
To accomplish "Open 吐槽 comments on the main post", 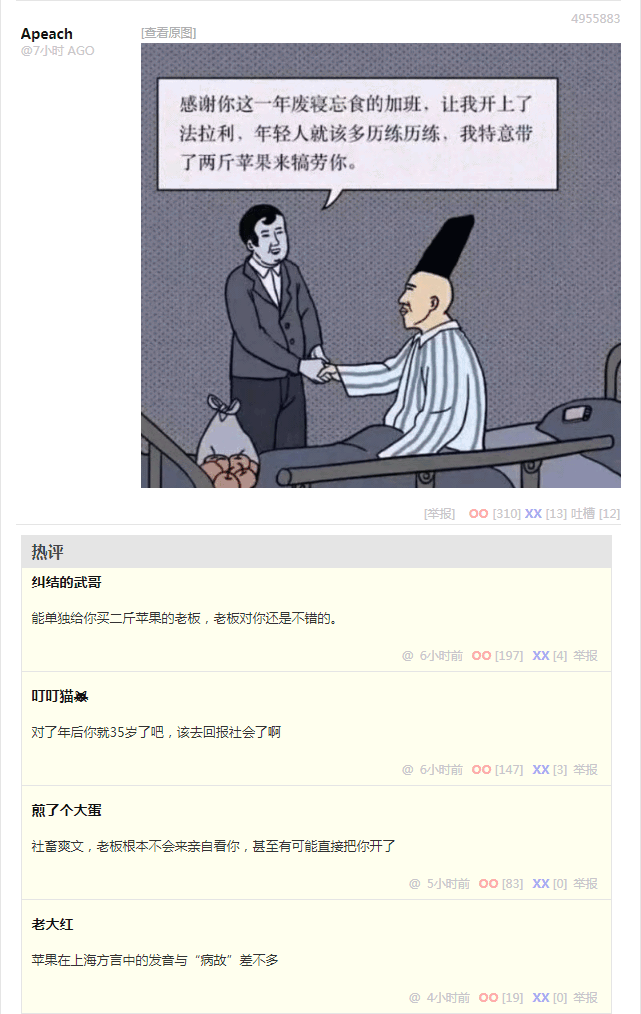I will 582,513.
